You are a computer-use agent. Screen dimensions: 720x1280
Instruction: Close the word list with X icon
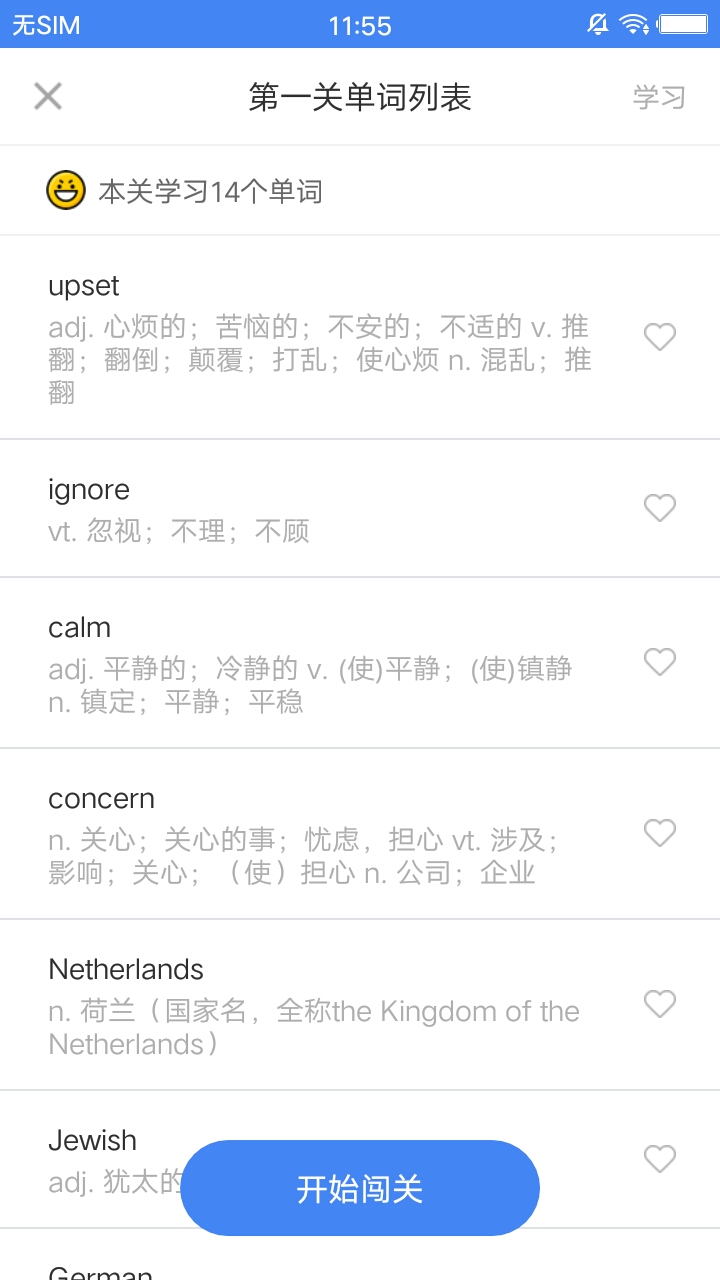[x=47, y=96]
